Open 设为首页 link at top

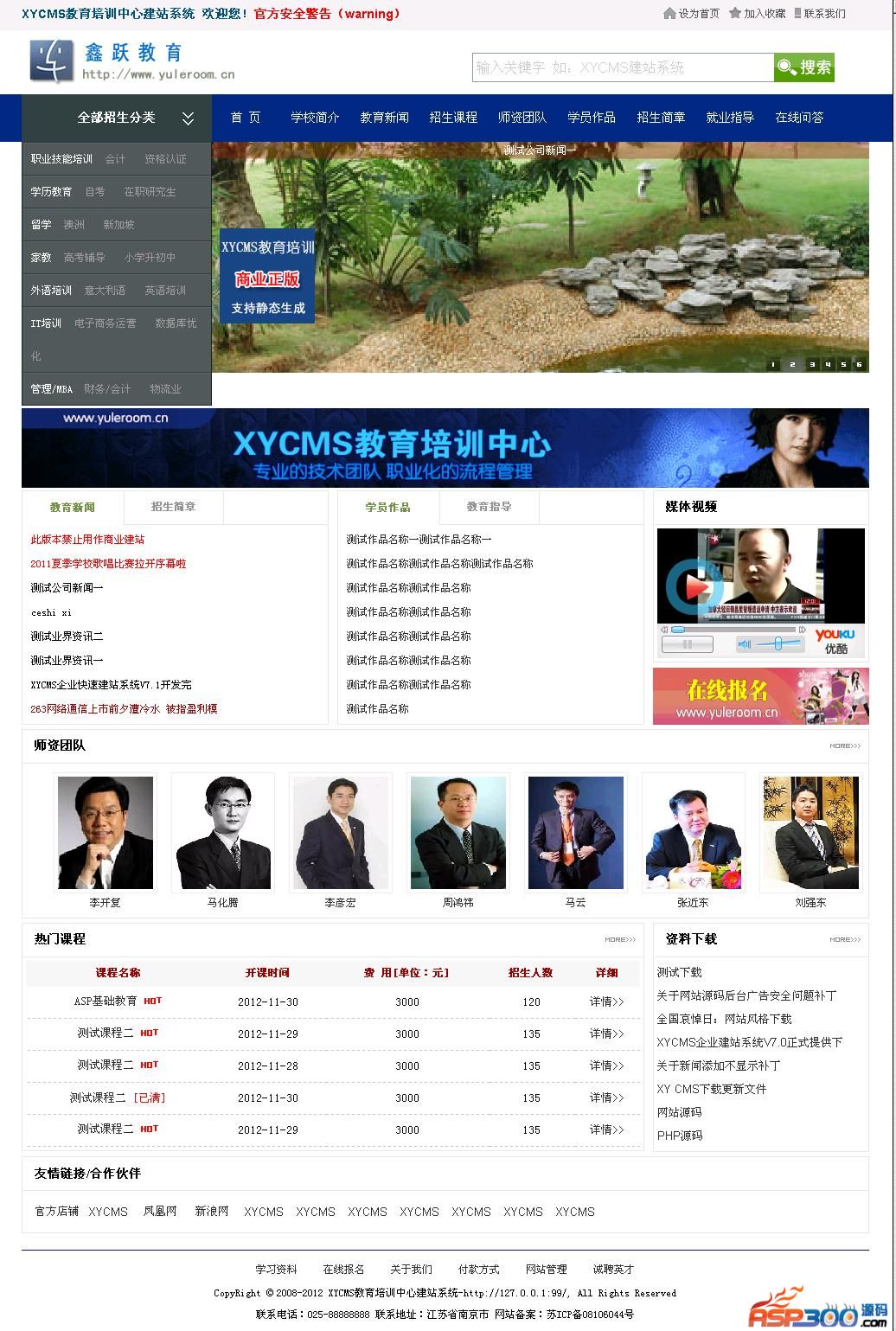pos(691,14)
